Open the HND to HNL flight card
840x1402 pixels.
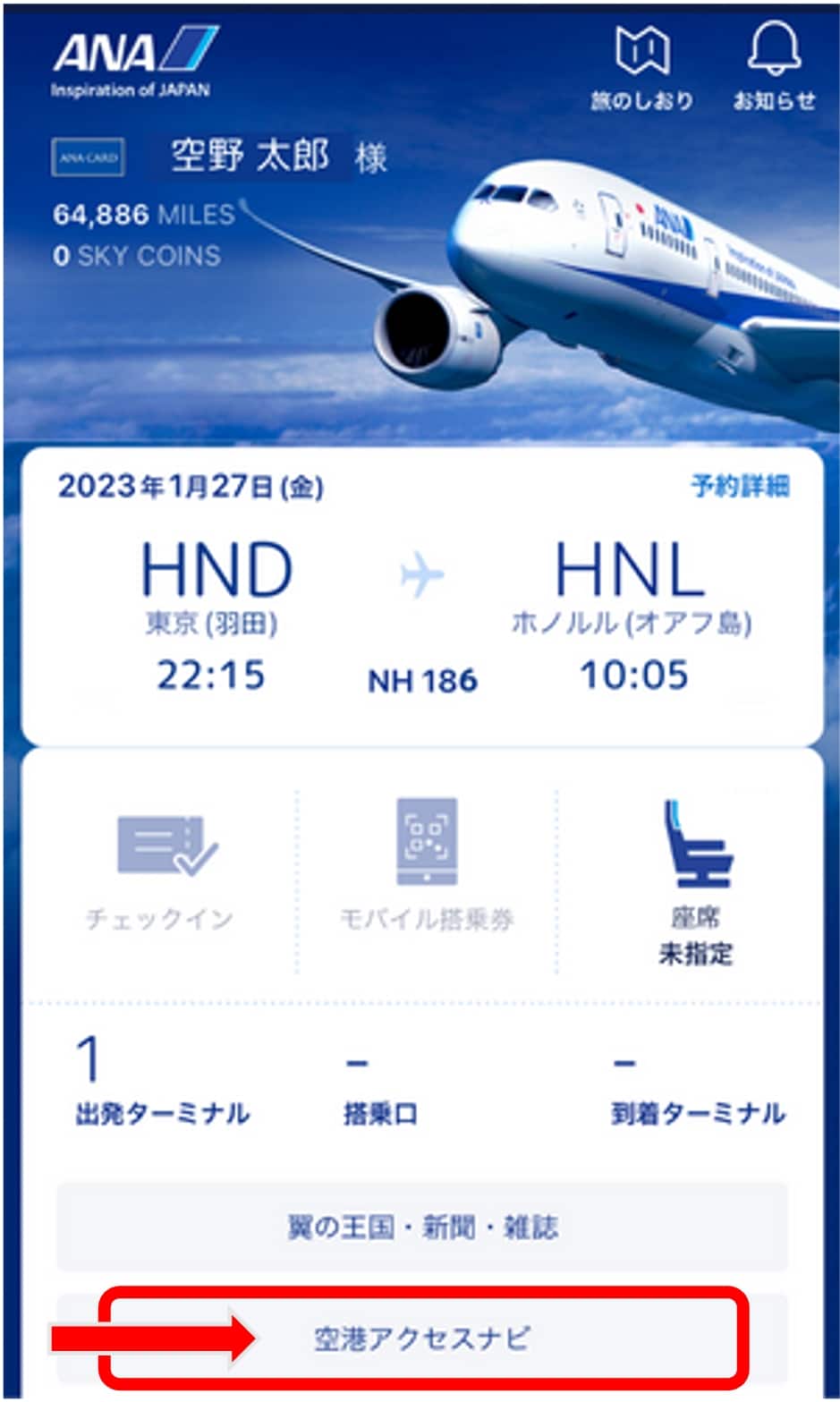coord(421,617)
